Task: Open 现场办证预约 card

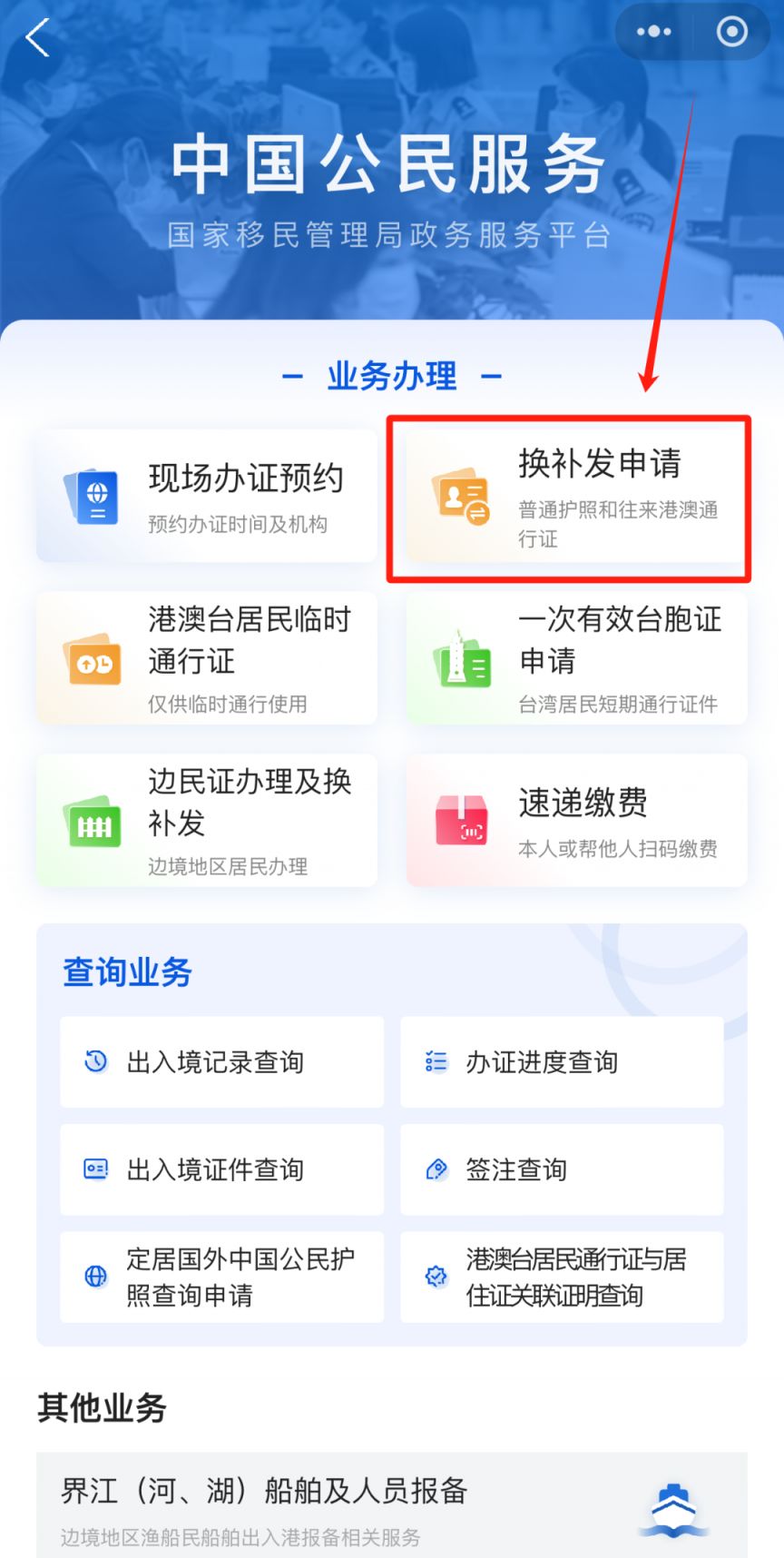Action: click(x=207, y=496)
